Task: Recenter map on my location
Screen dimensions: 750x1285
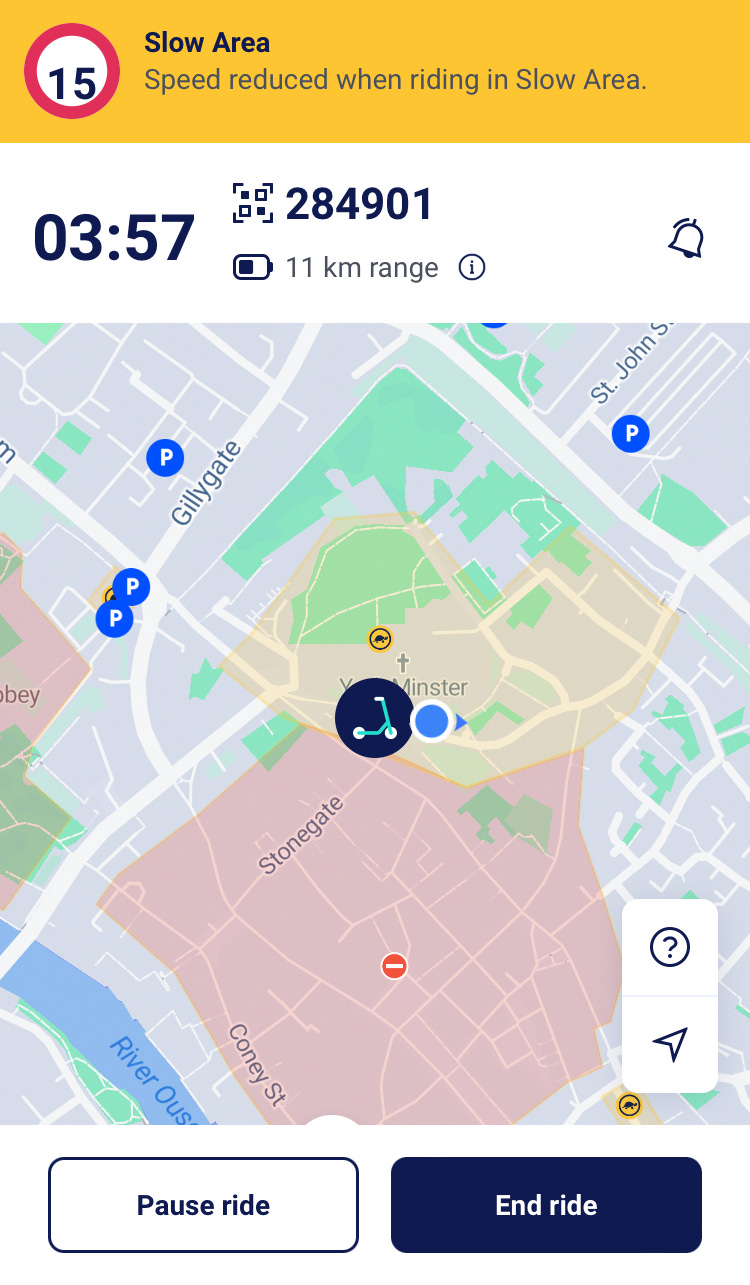Action: click(x=669, y=1043)
